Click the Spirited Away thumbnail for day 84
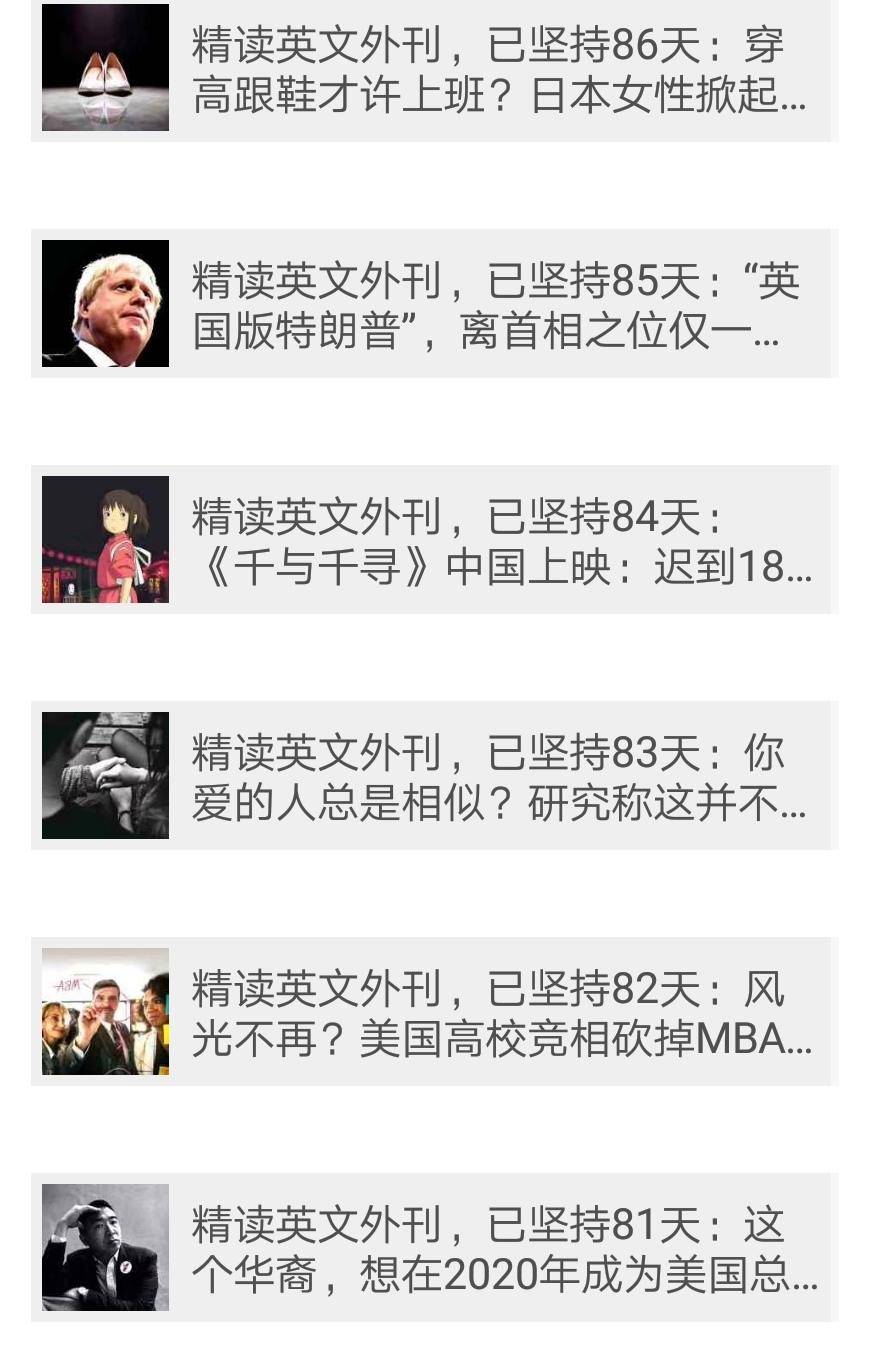 (104, 540)
